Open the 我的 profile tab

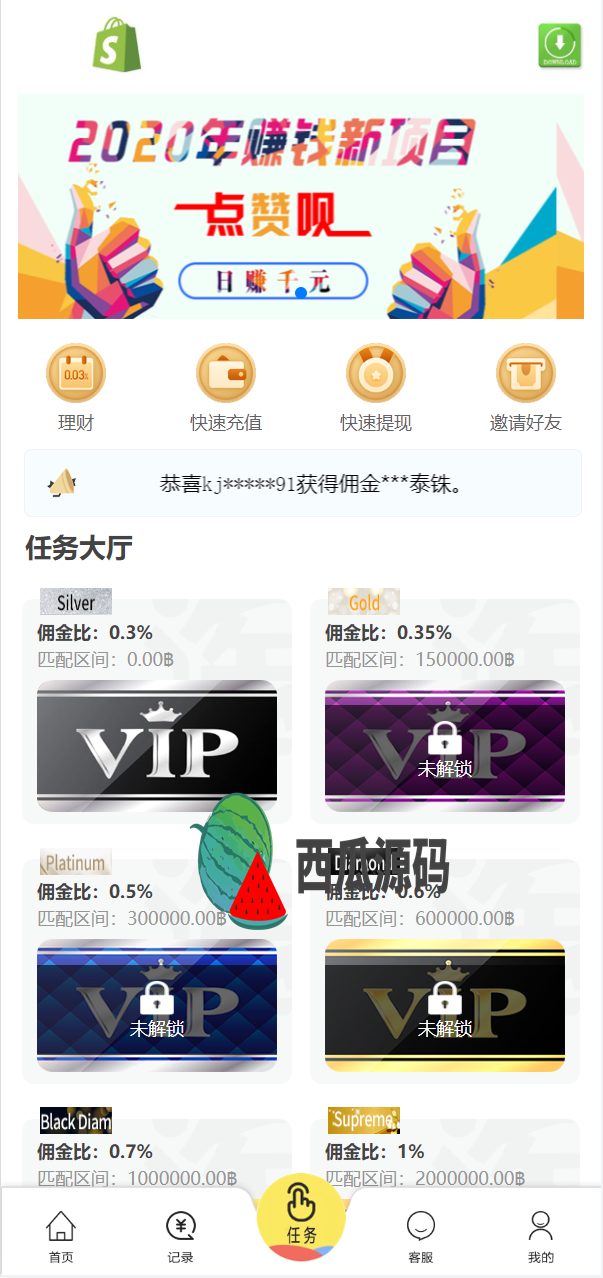pyautogui.click(x=541, y=1237)
